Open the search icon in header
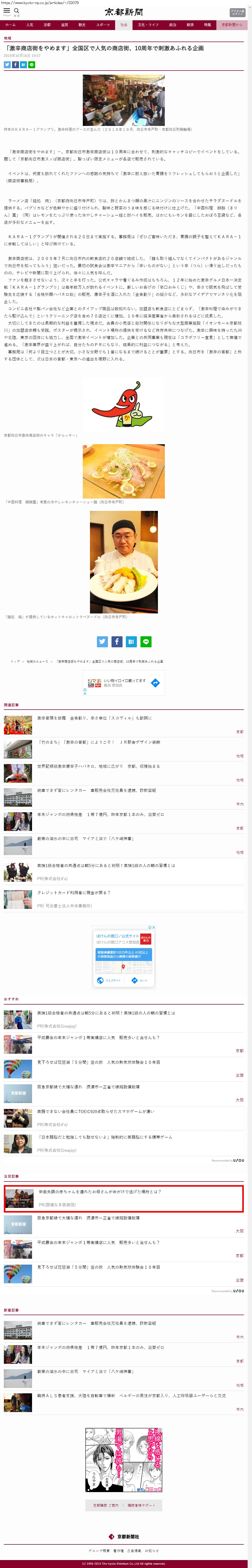252x1568 pixels. click(x=17, y=11)
